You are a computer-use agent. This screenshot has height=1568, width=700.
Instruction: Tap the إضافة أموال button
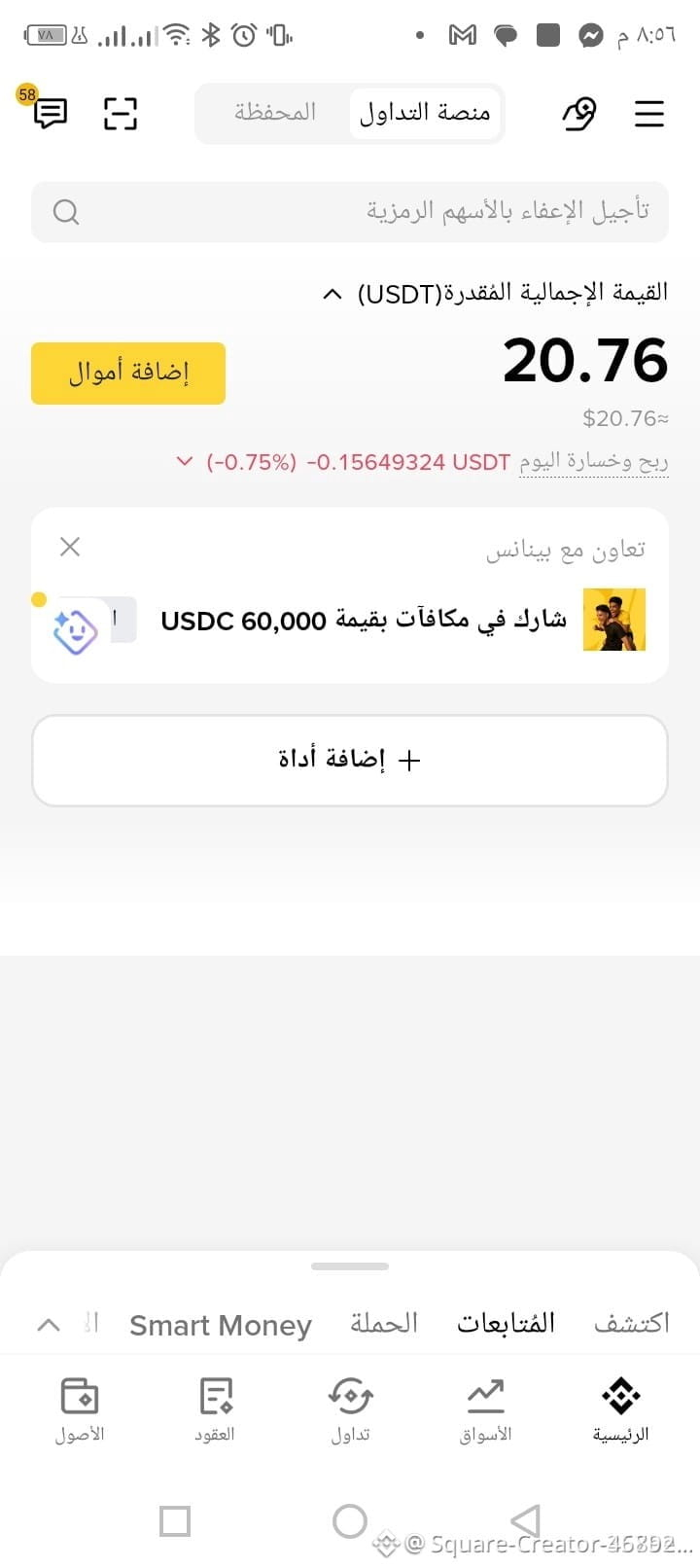click(x=128, y=373)
